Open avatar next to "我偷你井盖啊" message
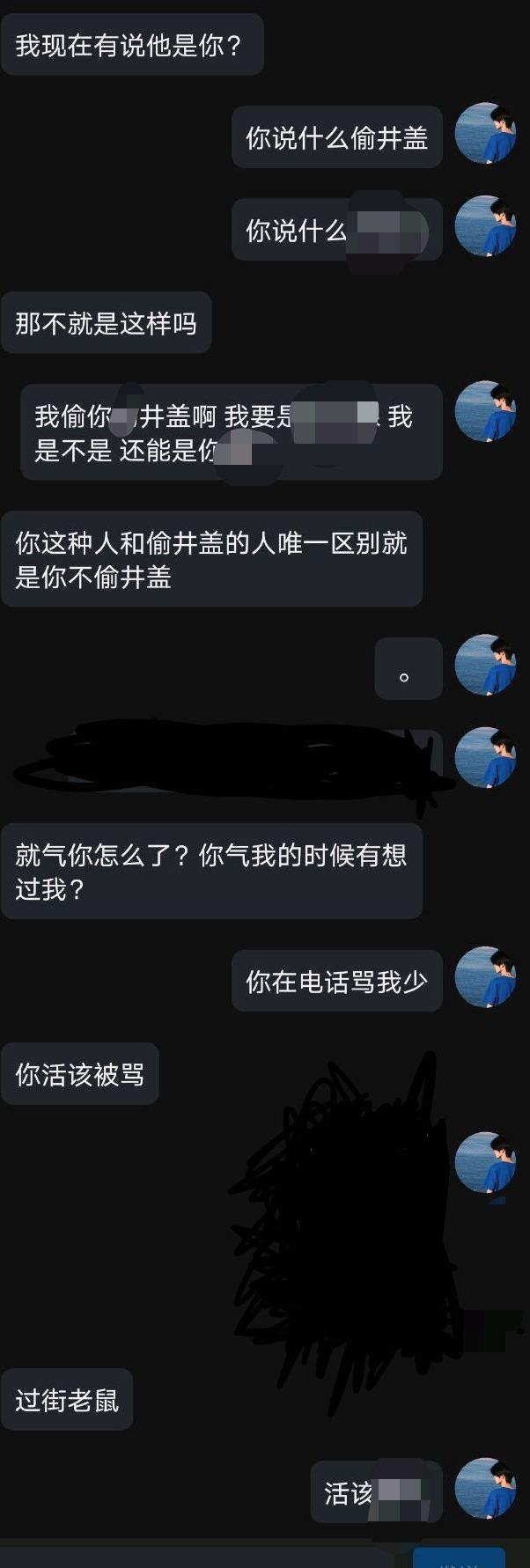Image resolution: width=530 pixels, height=1568 pixels. point(484,411)
